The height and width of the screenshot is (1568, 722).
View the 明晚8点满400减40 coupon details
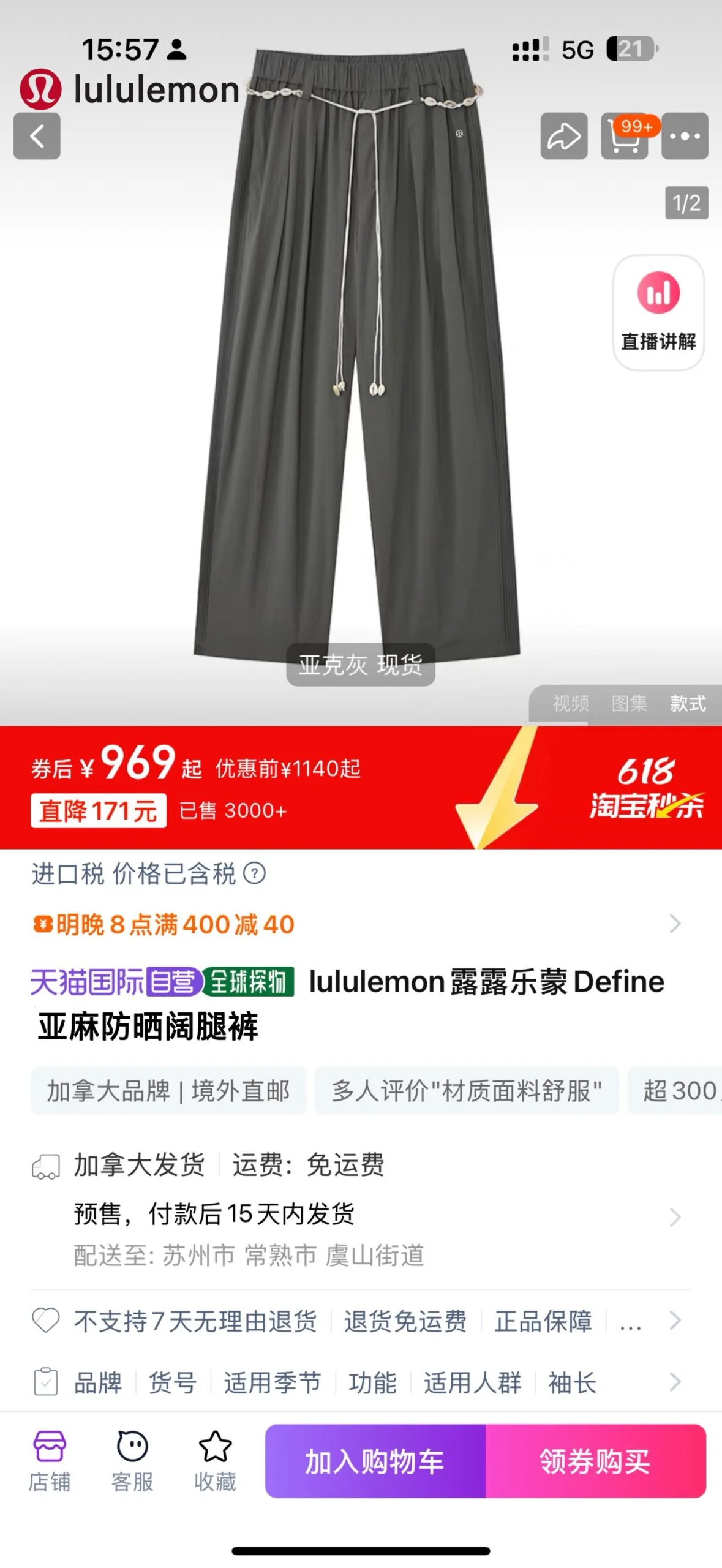[355, 924]
